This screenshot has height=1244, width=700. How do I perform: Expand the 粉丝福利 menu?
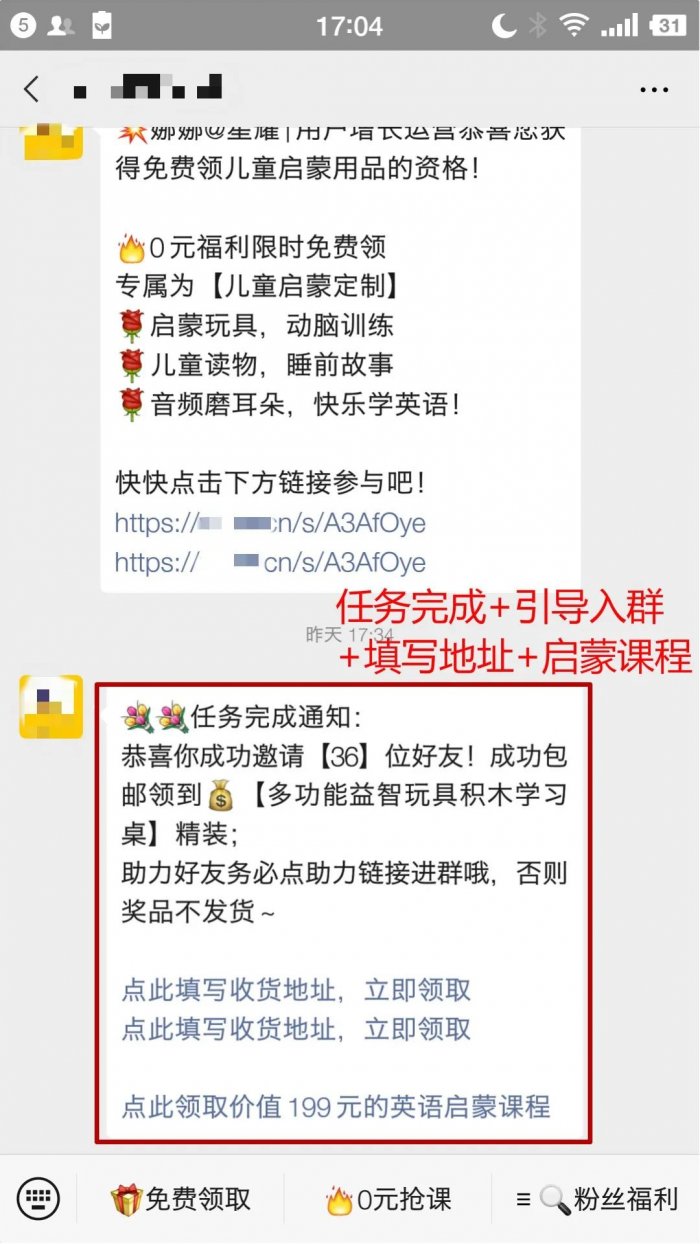click(x=598, y=1199)
